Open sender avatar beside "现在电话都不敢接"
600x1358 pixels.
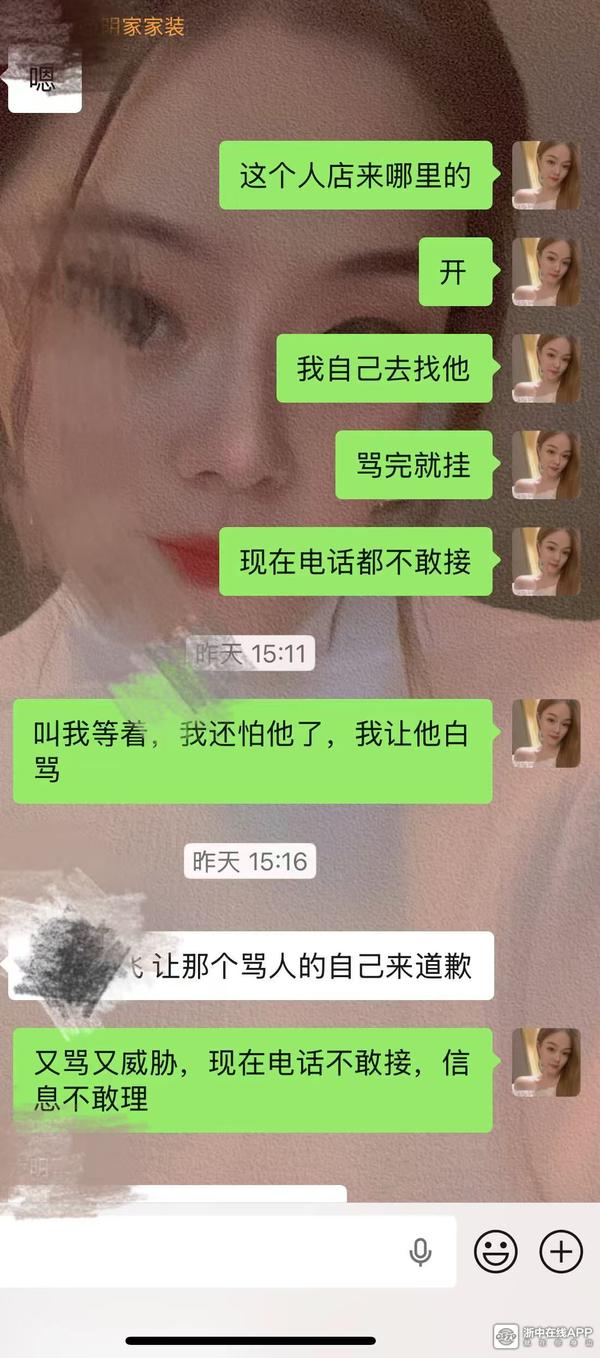[546, 561]
